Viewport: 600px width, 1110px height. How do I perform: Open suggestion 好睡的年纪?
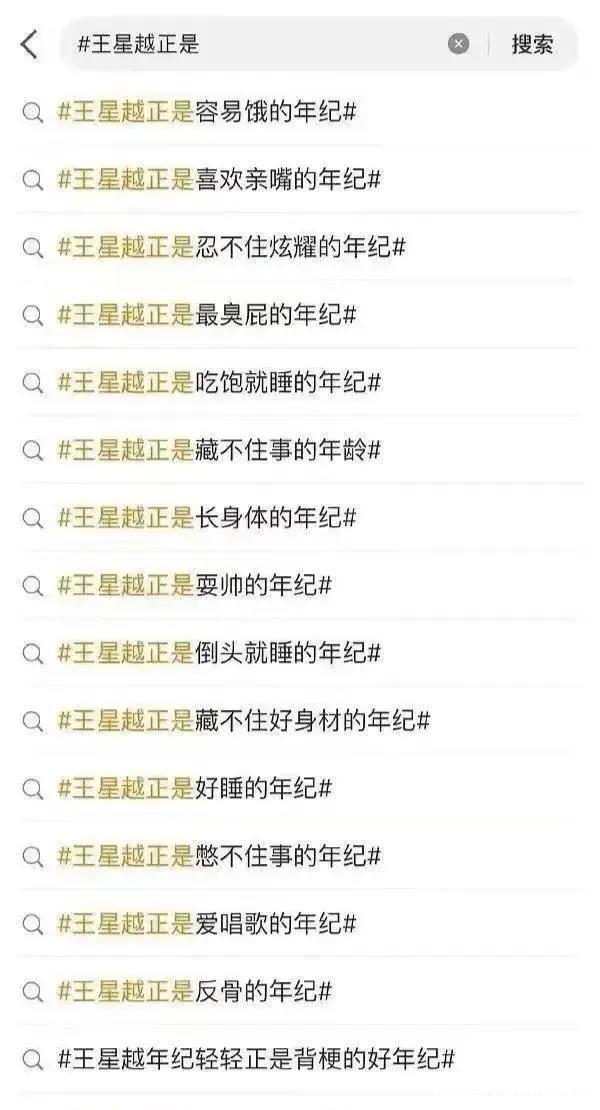pyautogui.click(x=195, y=788)
